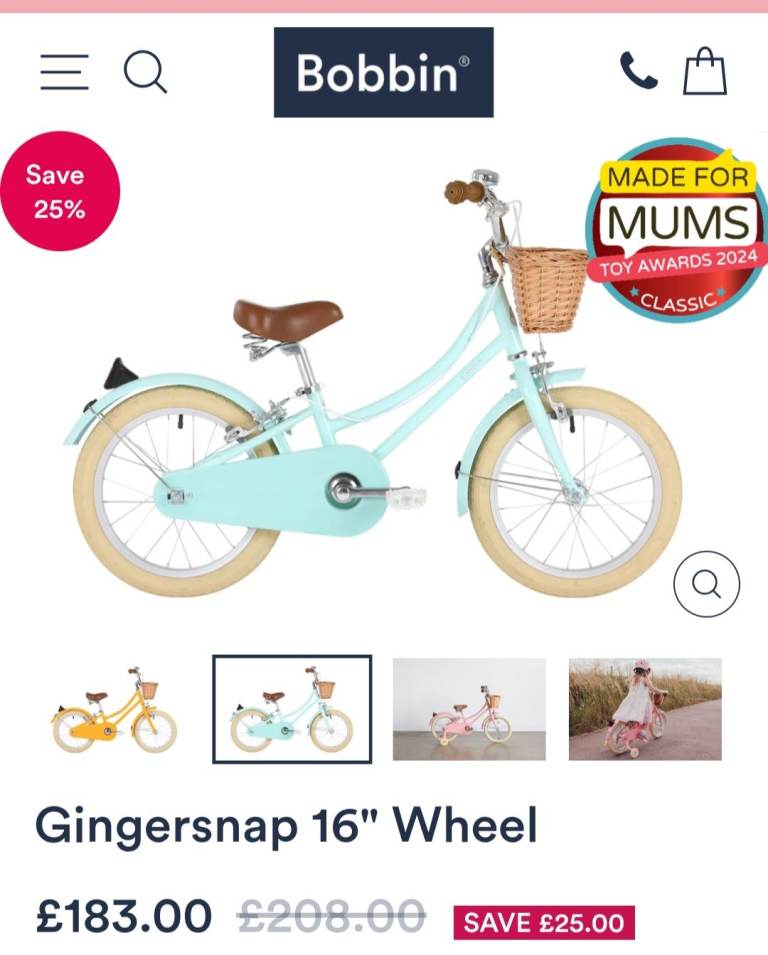Zoom the product image with magnifier
The width and height of the screenshot is (768, 955).
(706, 584)
